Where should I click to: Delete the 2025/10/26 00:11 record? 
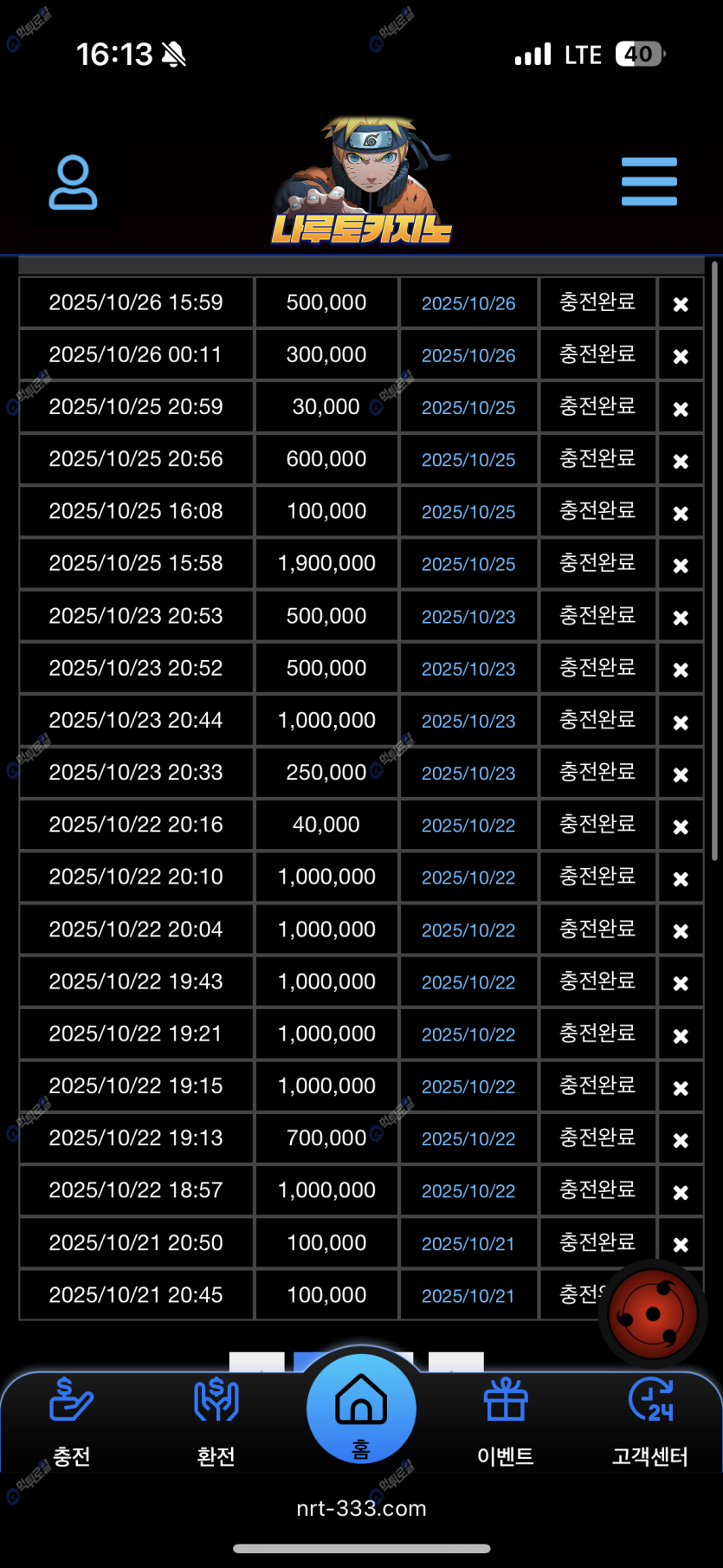click(681, 356)
